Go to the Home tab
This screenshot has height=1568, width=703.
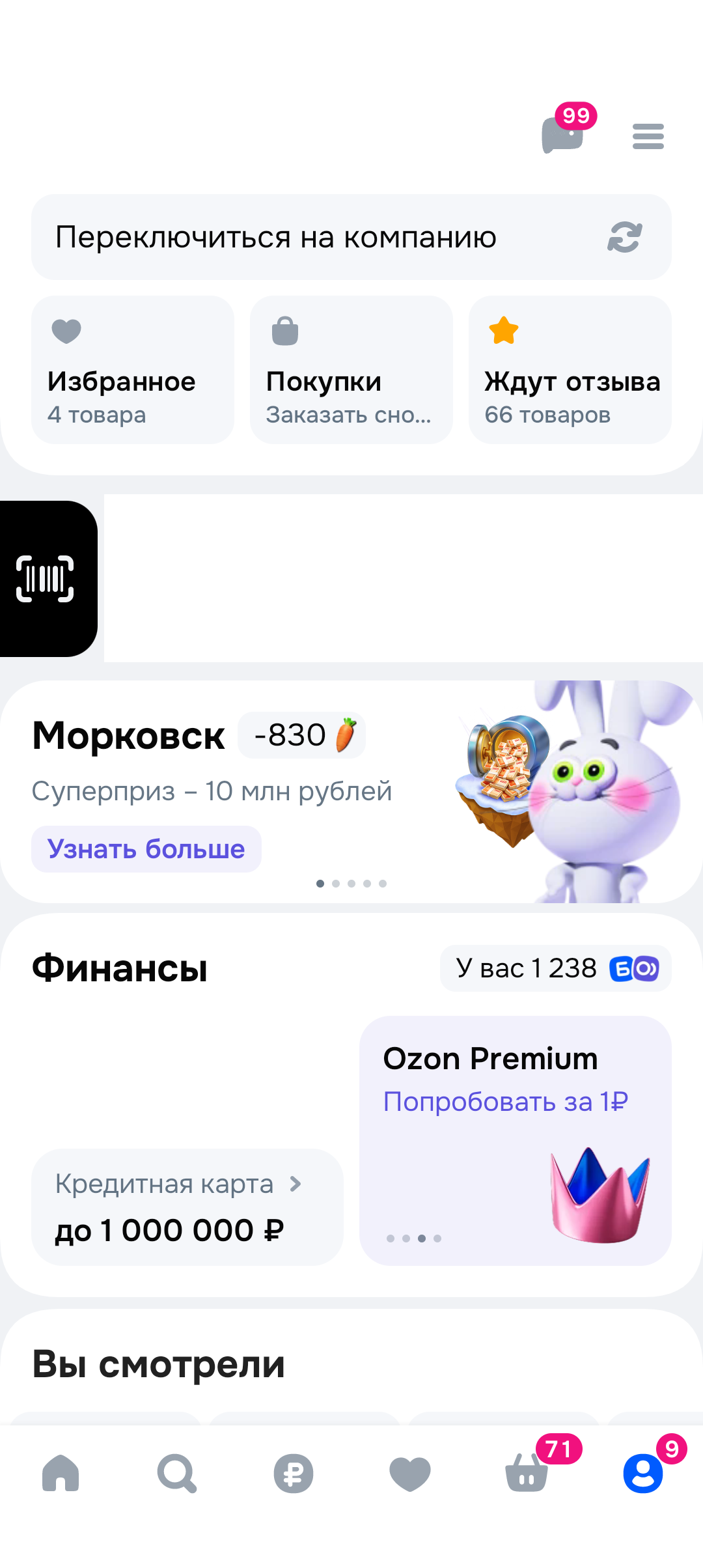pos(61,1473)
